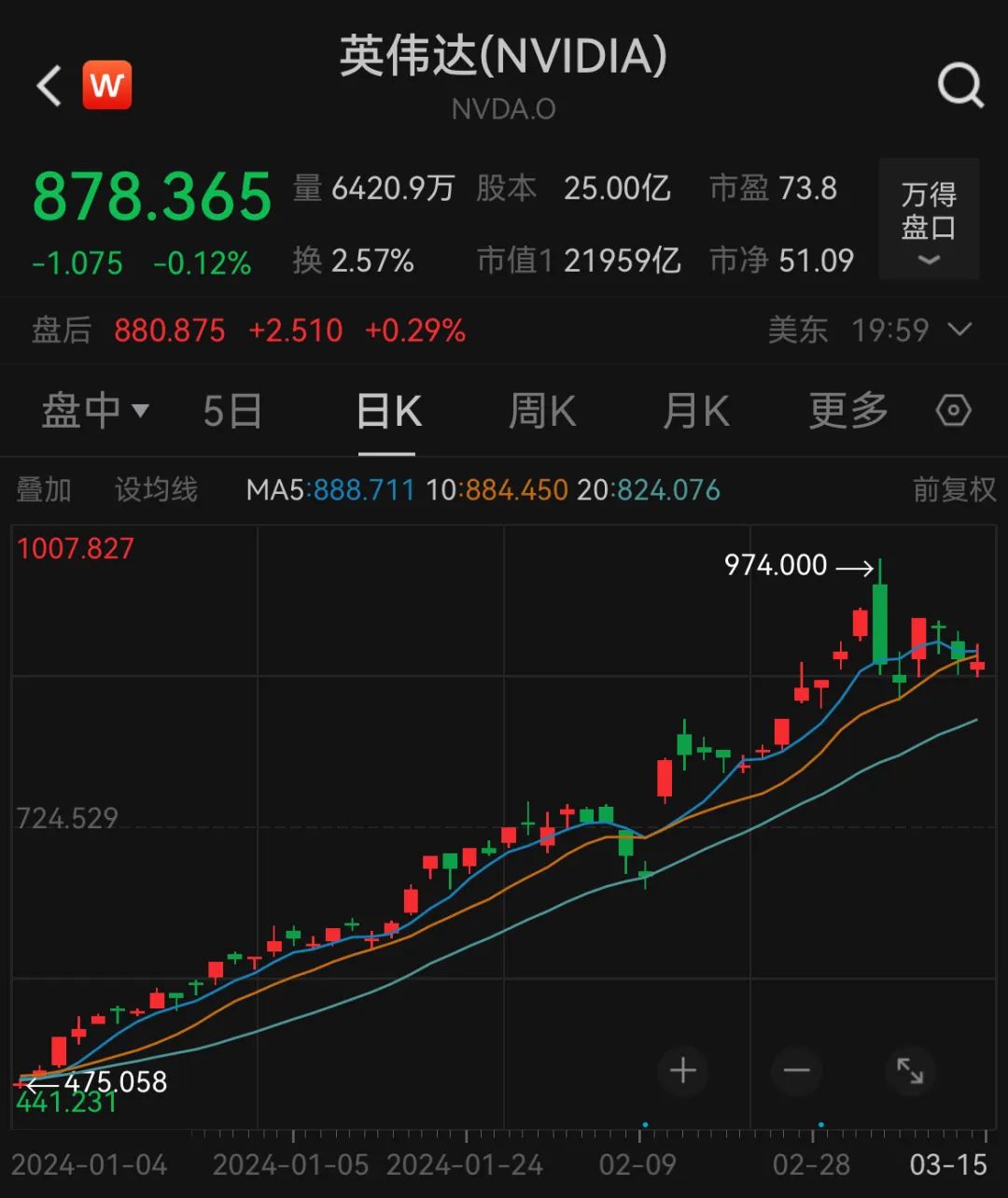Change the 前复权 adjustment mode
This screenshot has height=1198, width=1008.
[954, 489]
